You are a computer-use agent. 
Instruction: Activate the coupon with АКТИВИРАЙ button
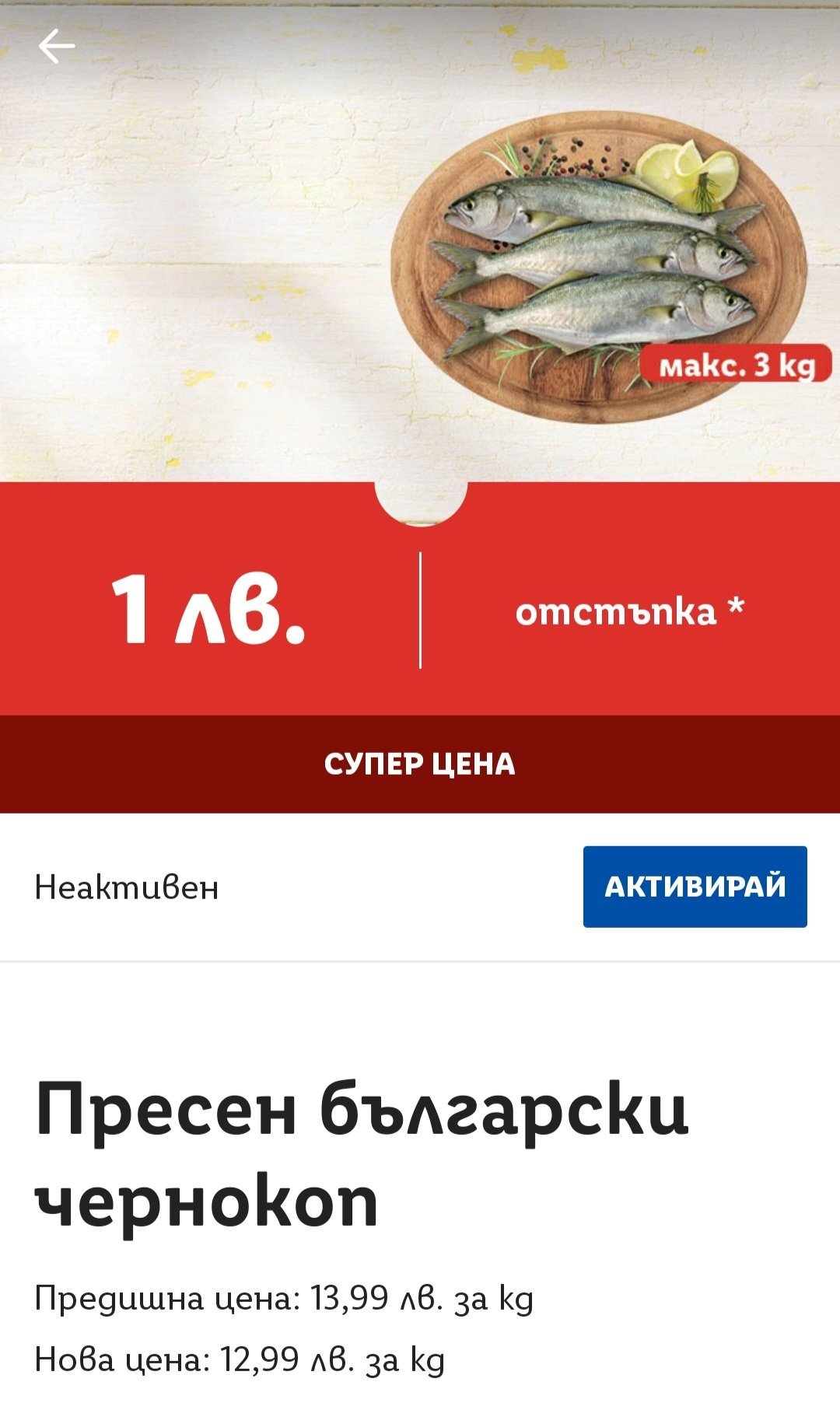point(695,887)
